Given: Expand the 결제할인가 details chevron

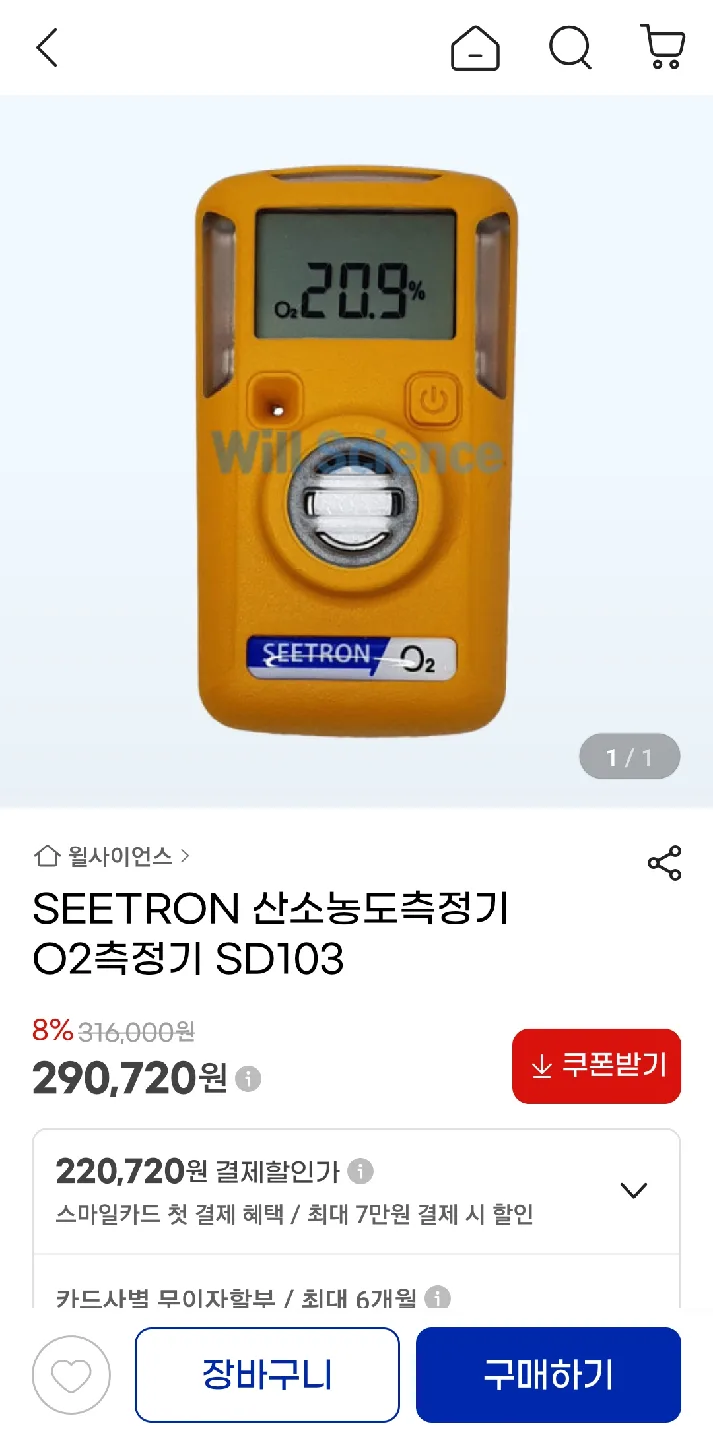Looking at the screenshot, I should tap(633, 1190).
